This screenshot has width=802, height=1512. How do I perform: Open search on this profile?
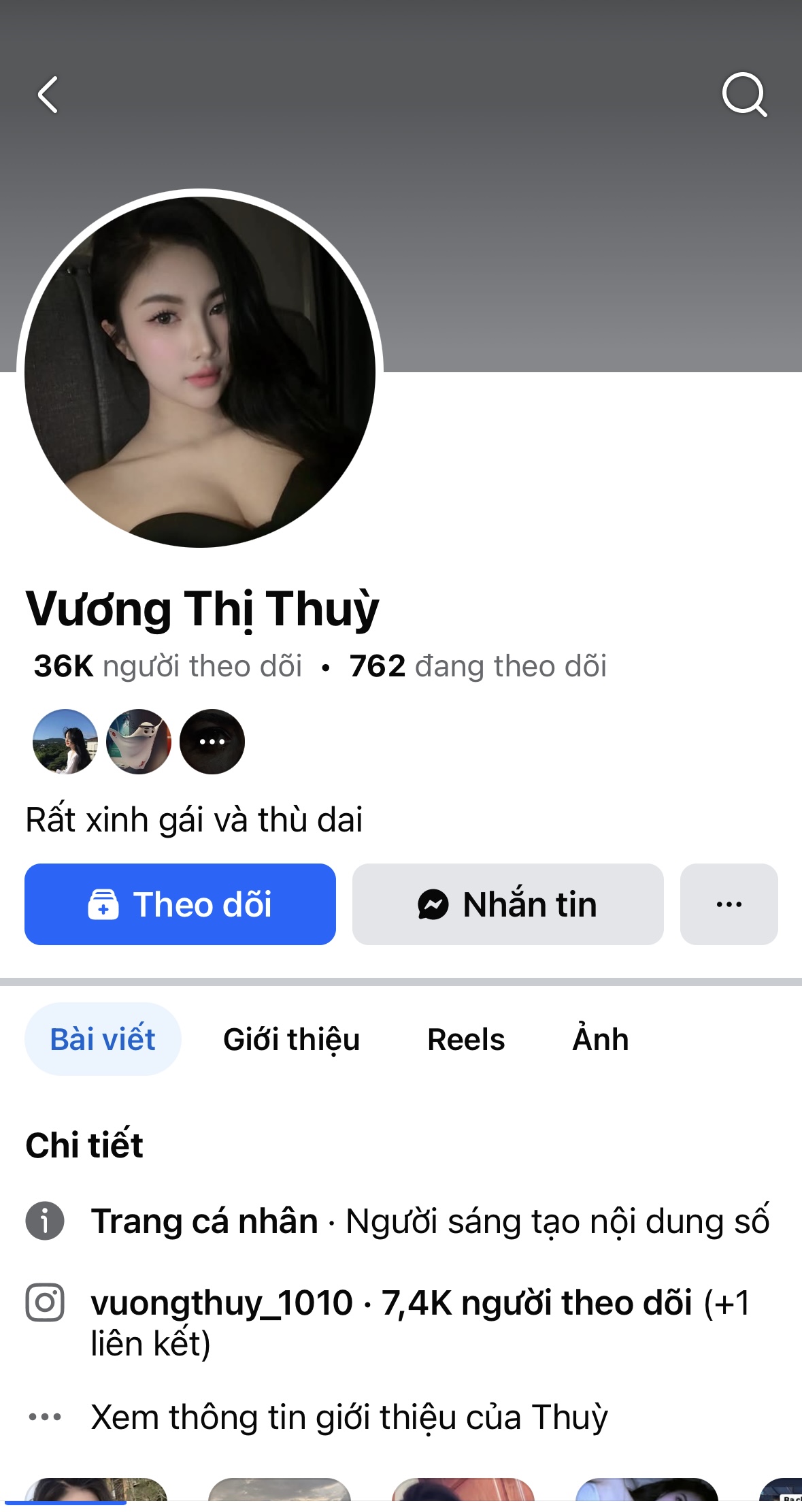click(x=744, y=95)
